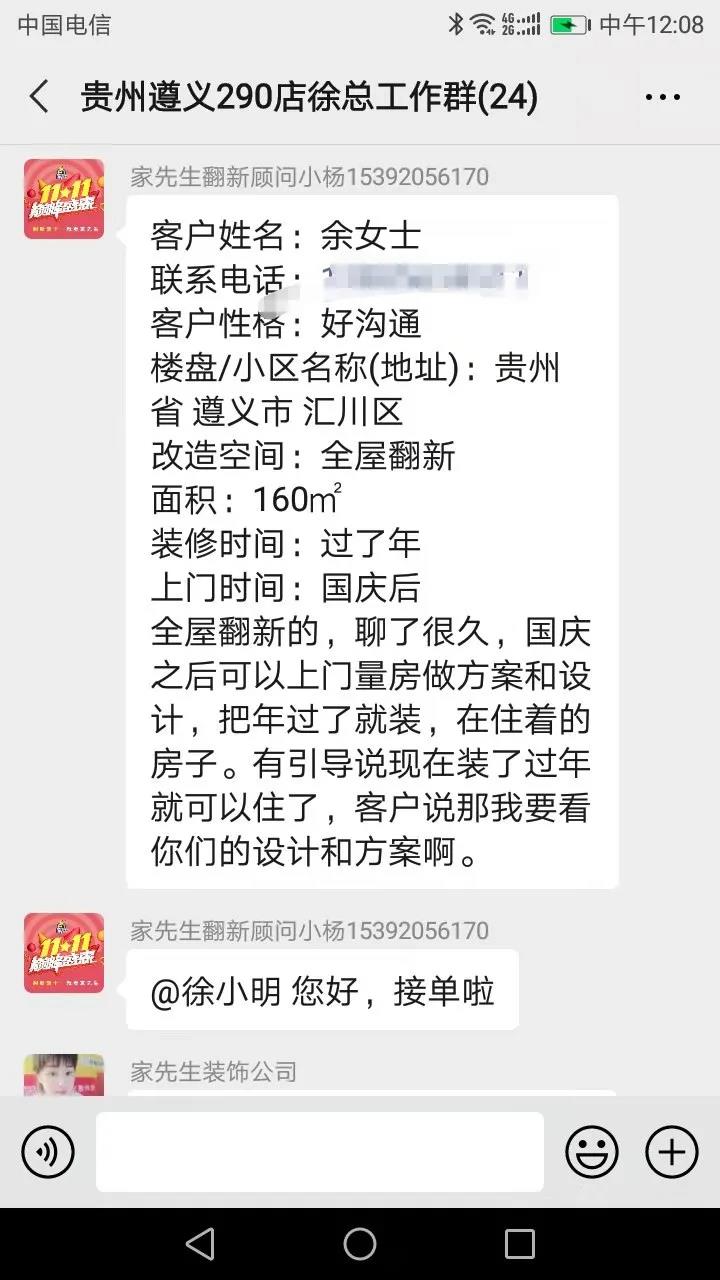Go back from the group chat
Viewport: 720px width, 1280px height.
39,97
